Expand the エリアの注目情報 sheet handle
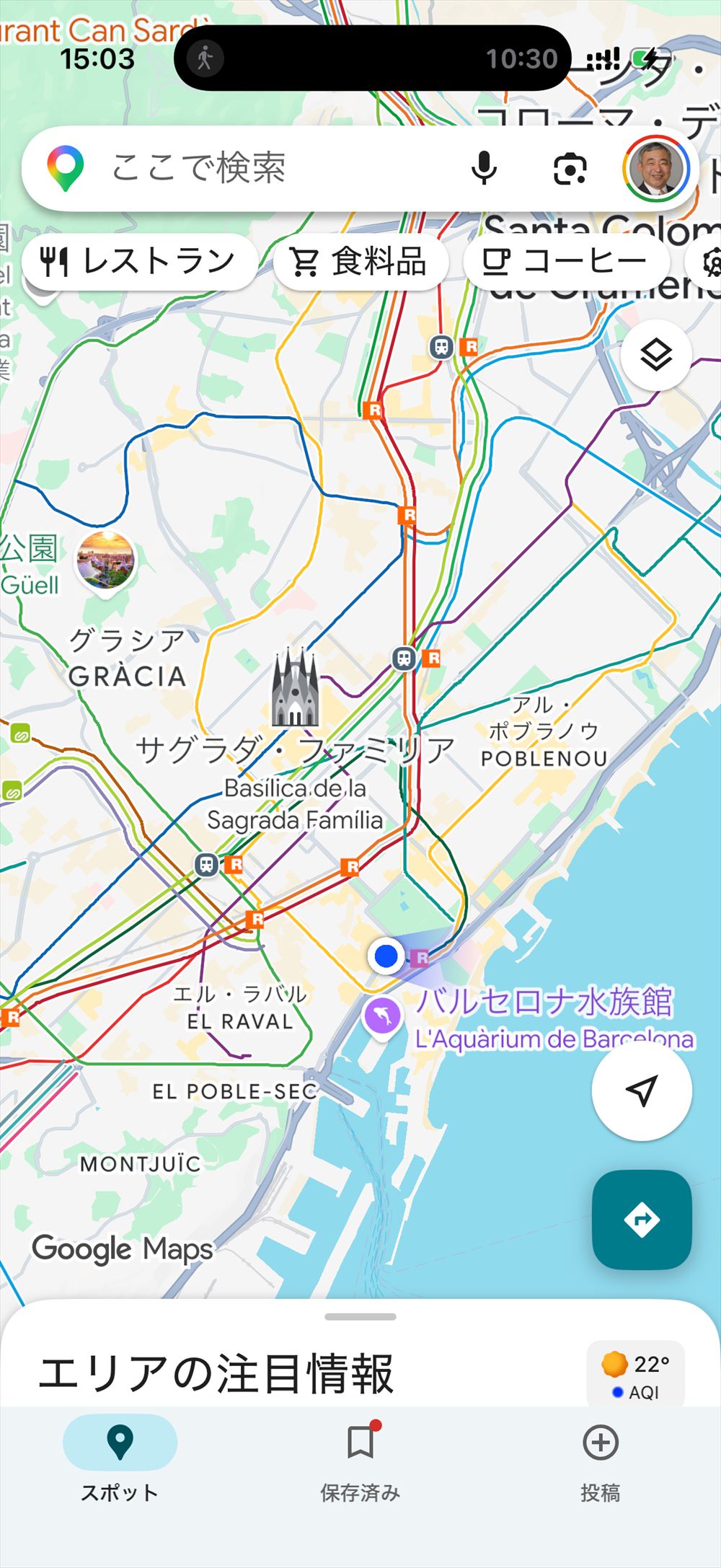Image resolution: width=721 pixels, height=1568 pixels. point(360,1317)
